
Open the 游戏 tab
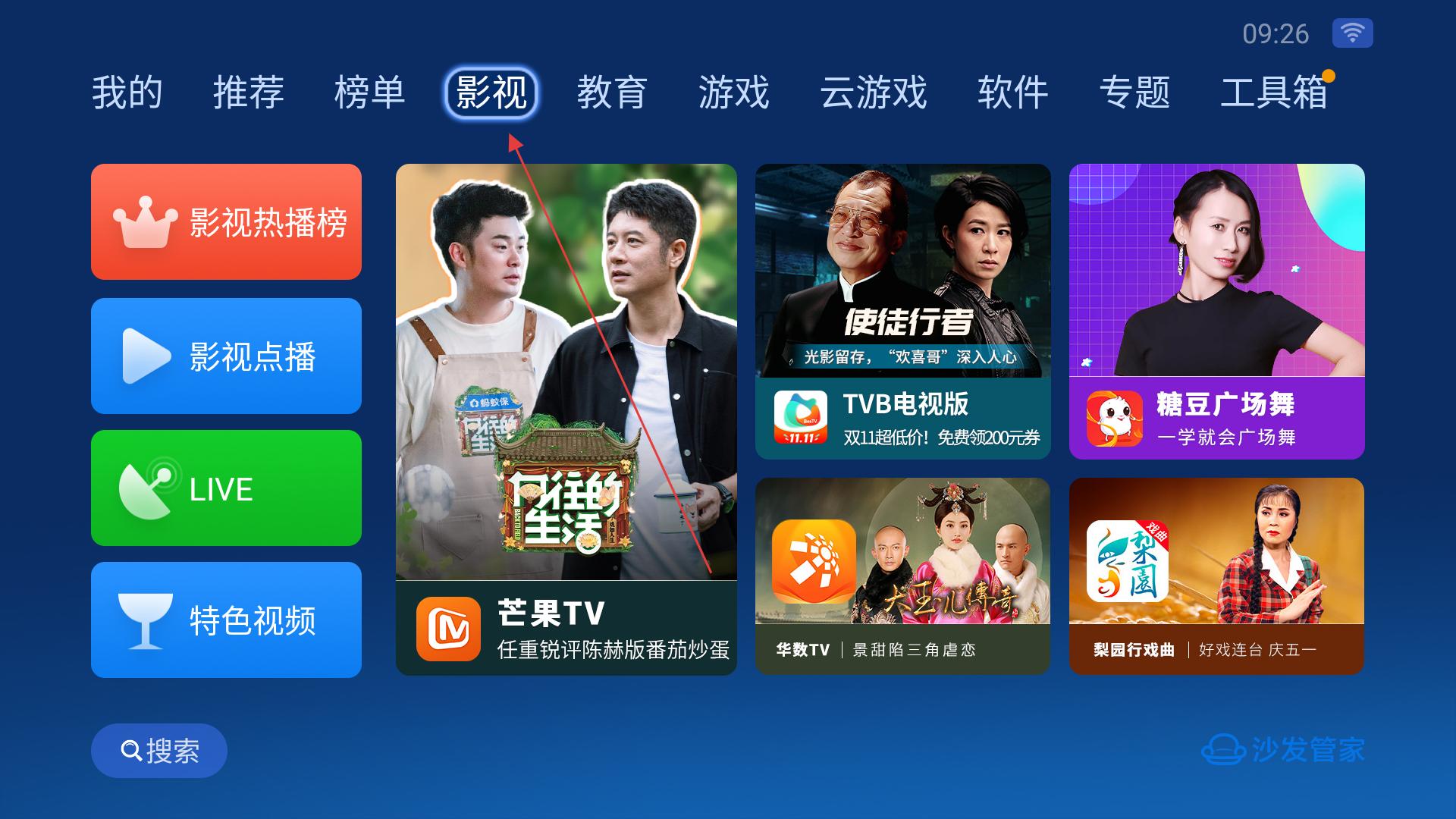point(734,93)
